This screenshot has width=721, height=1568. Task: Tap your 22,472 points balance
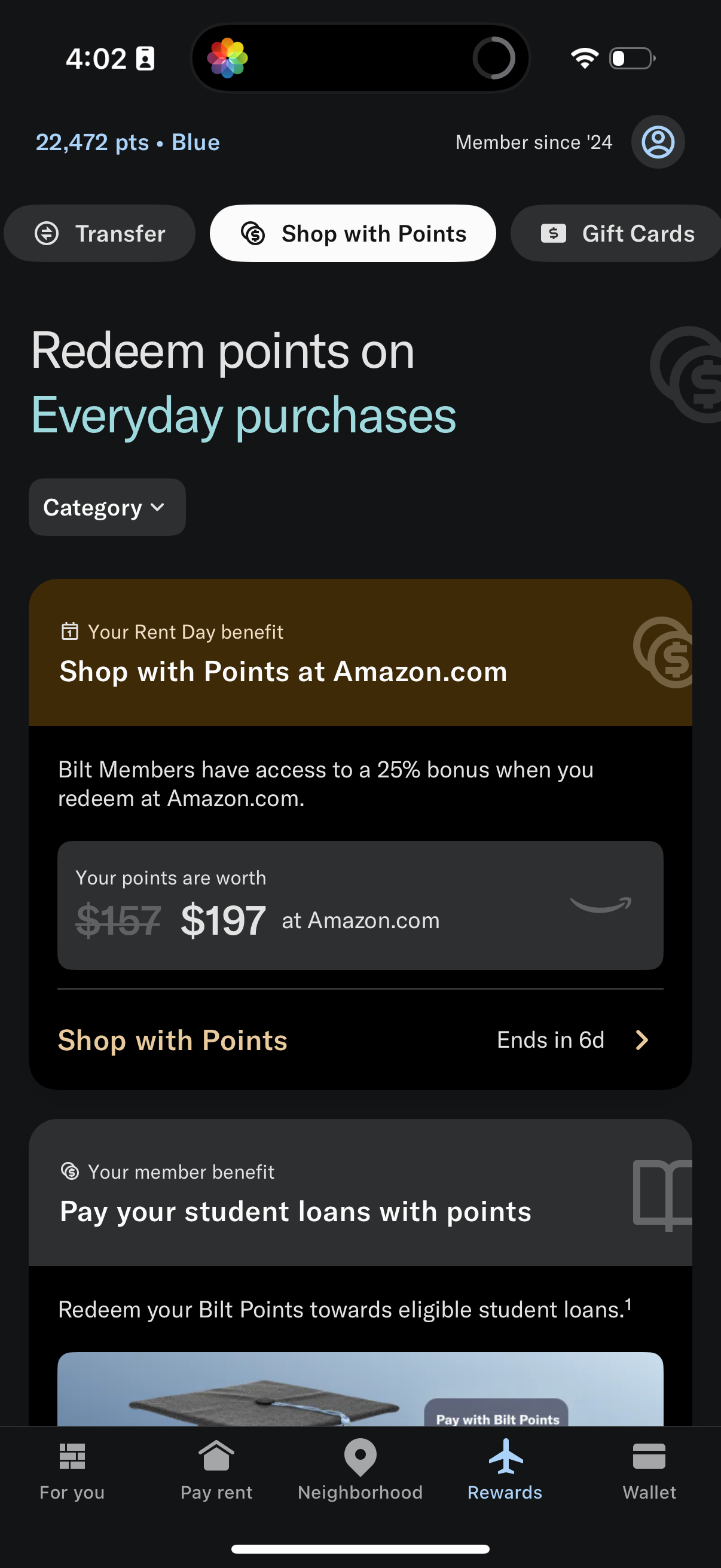93,142
